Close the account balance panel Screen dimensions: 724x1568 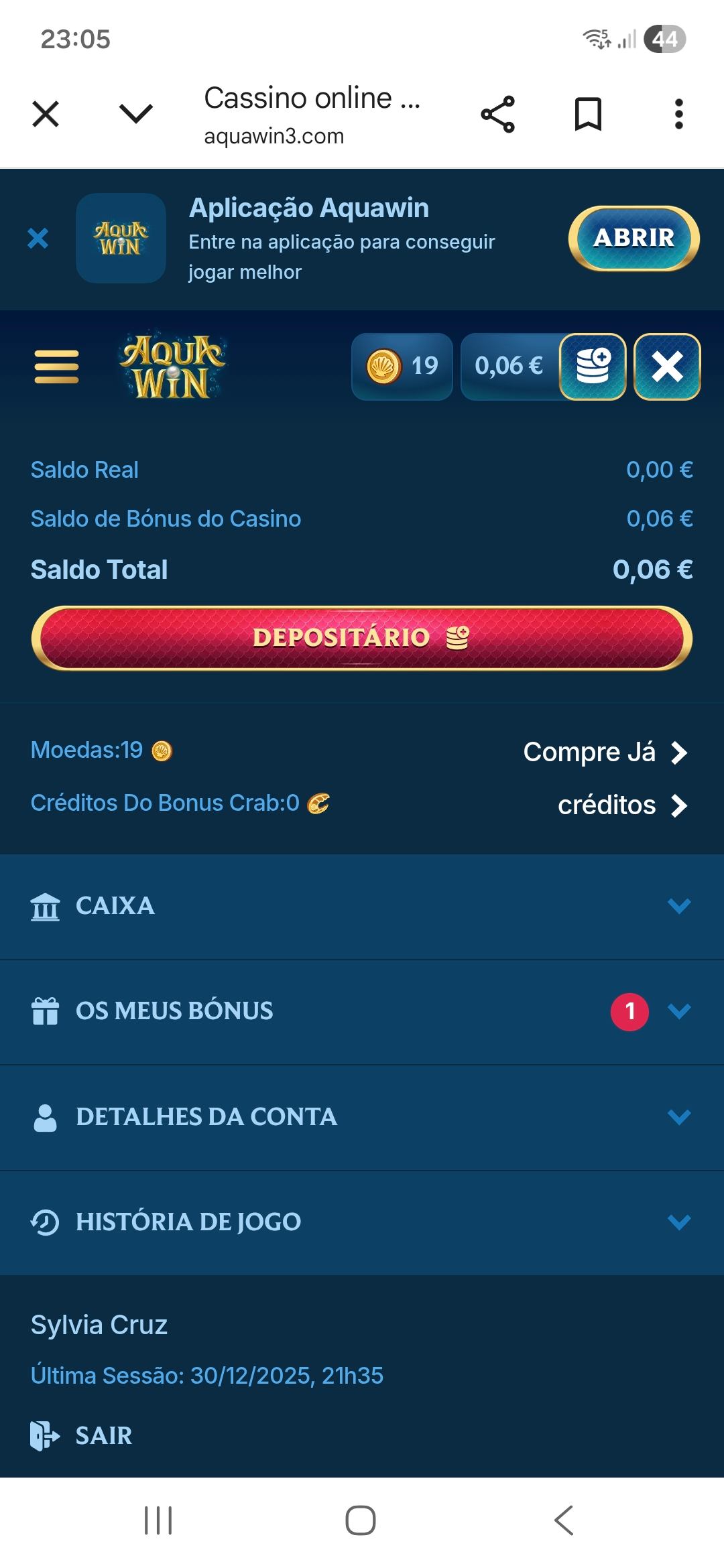(x=667, y=367)
